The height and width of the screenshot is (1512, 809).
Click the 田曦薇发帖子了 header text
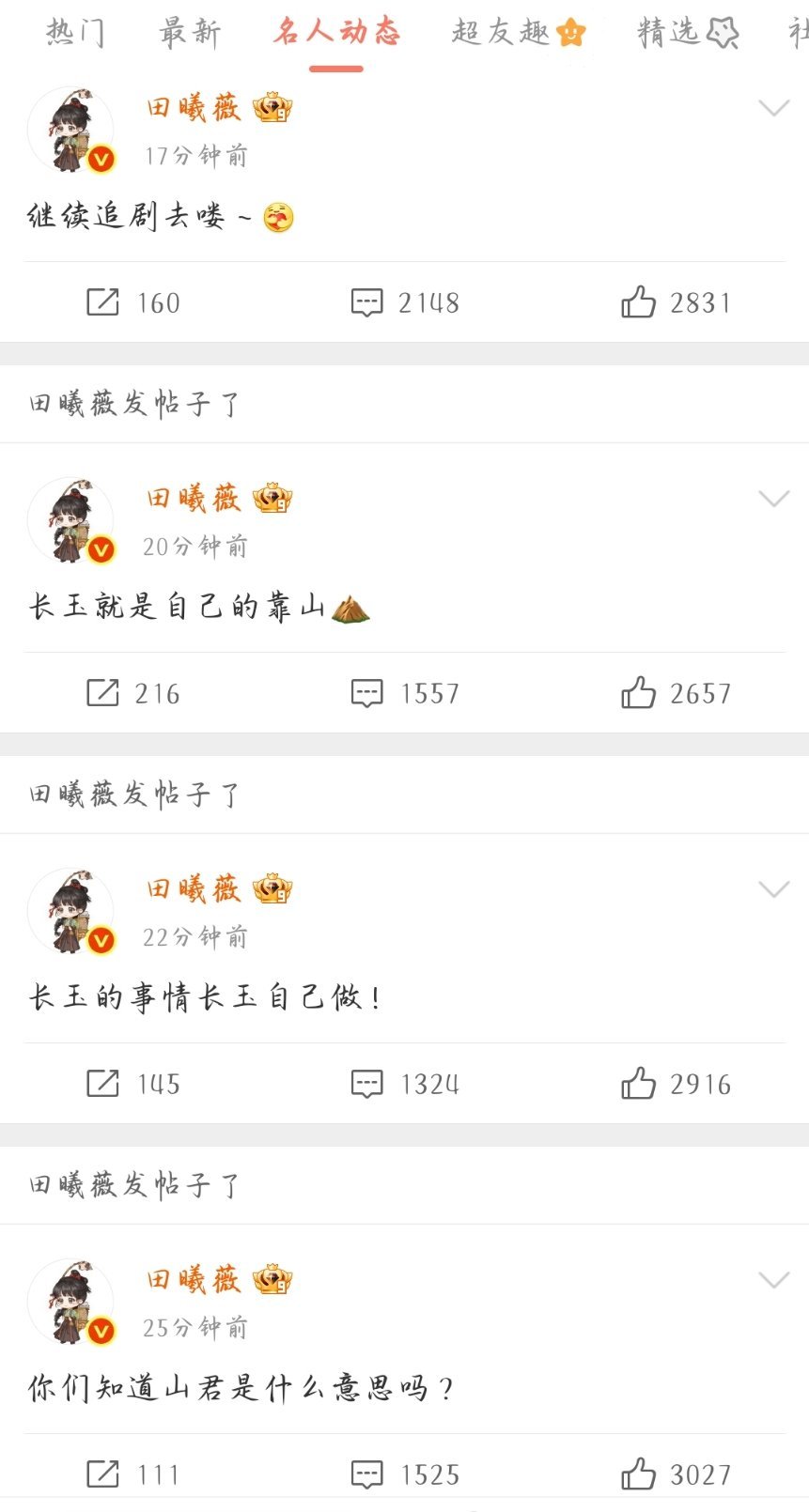tap(135, 404)
